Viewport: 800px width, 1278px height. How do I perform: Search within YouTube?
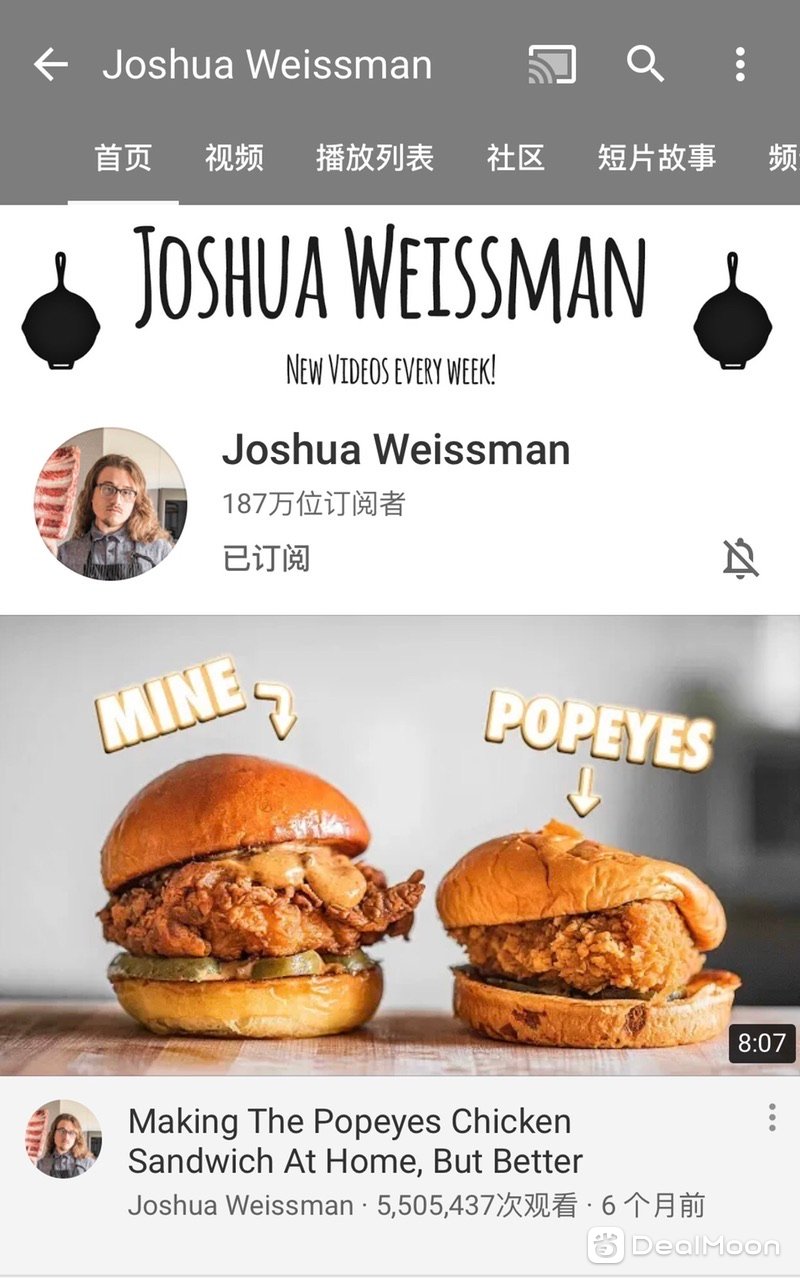point(645,65)
